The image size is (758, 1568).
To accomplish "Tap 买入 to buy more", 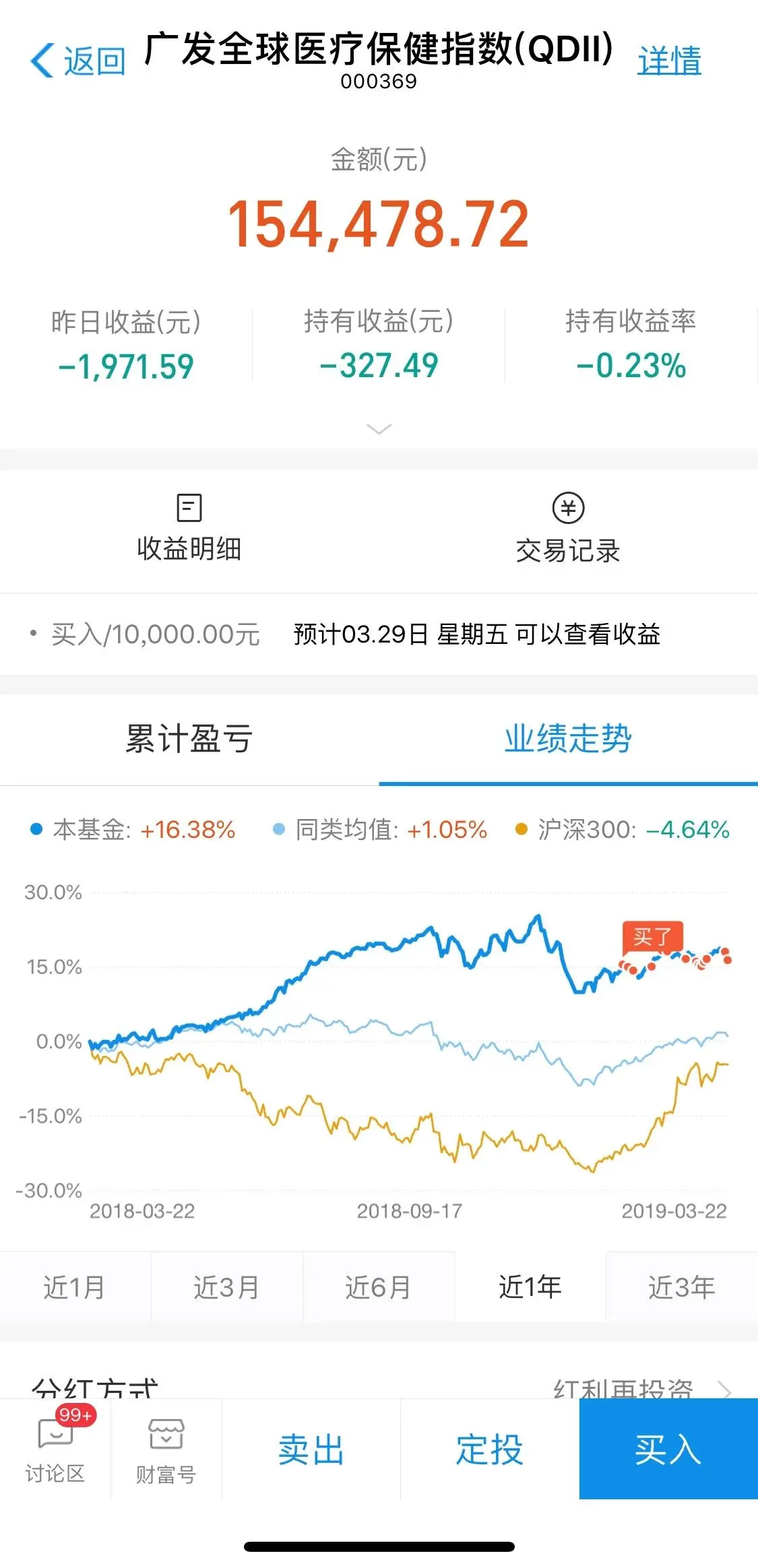I will pos(668,1449).
